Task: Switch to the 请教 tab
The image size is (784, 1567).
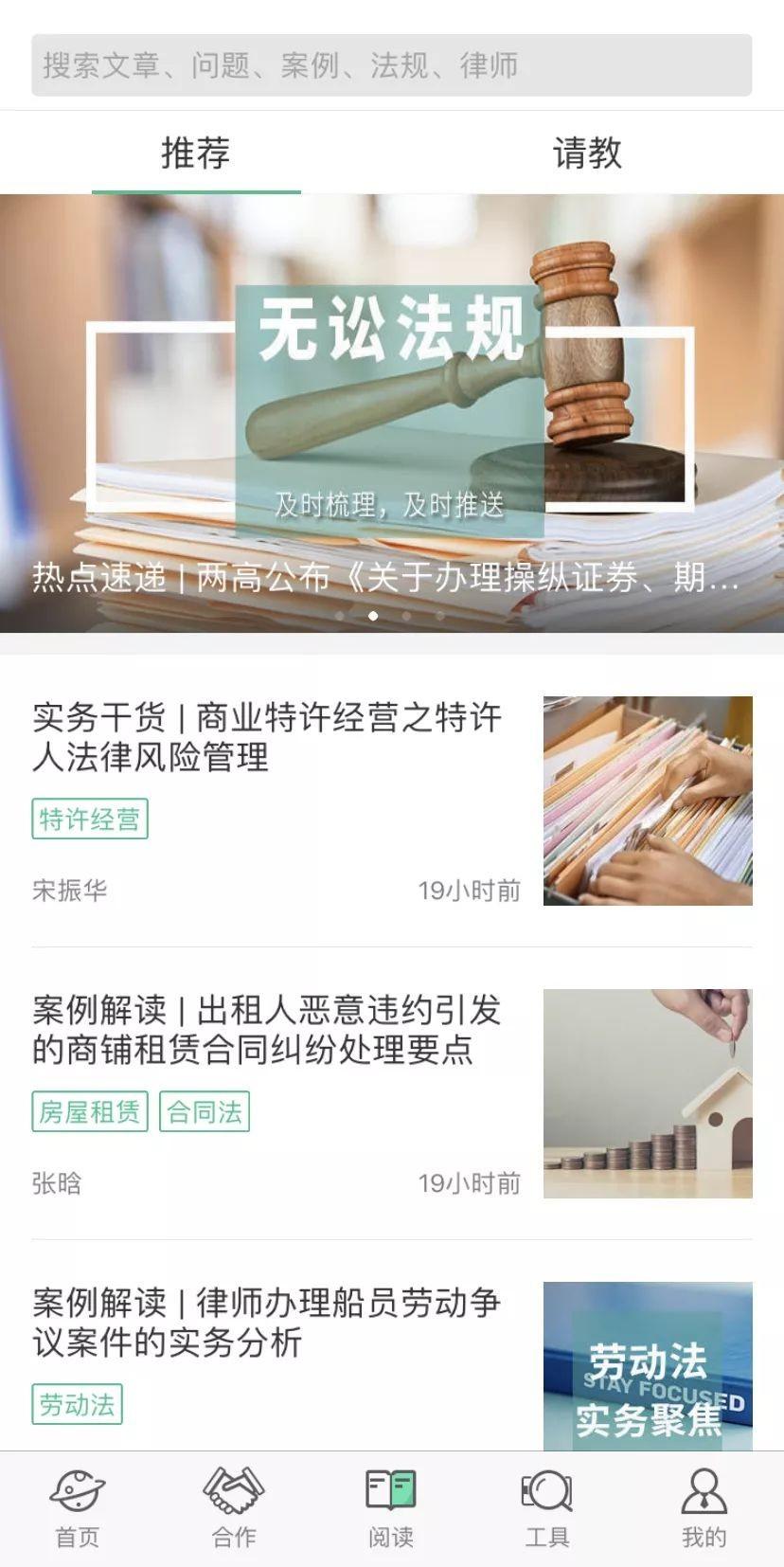Action: pyautogui.click(x=587, y=153)
